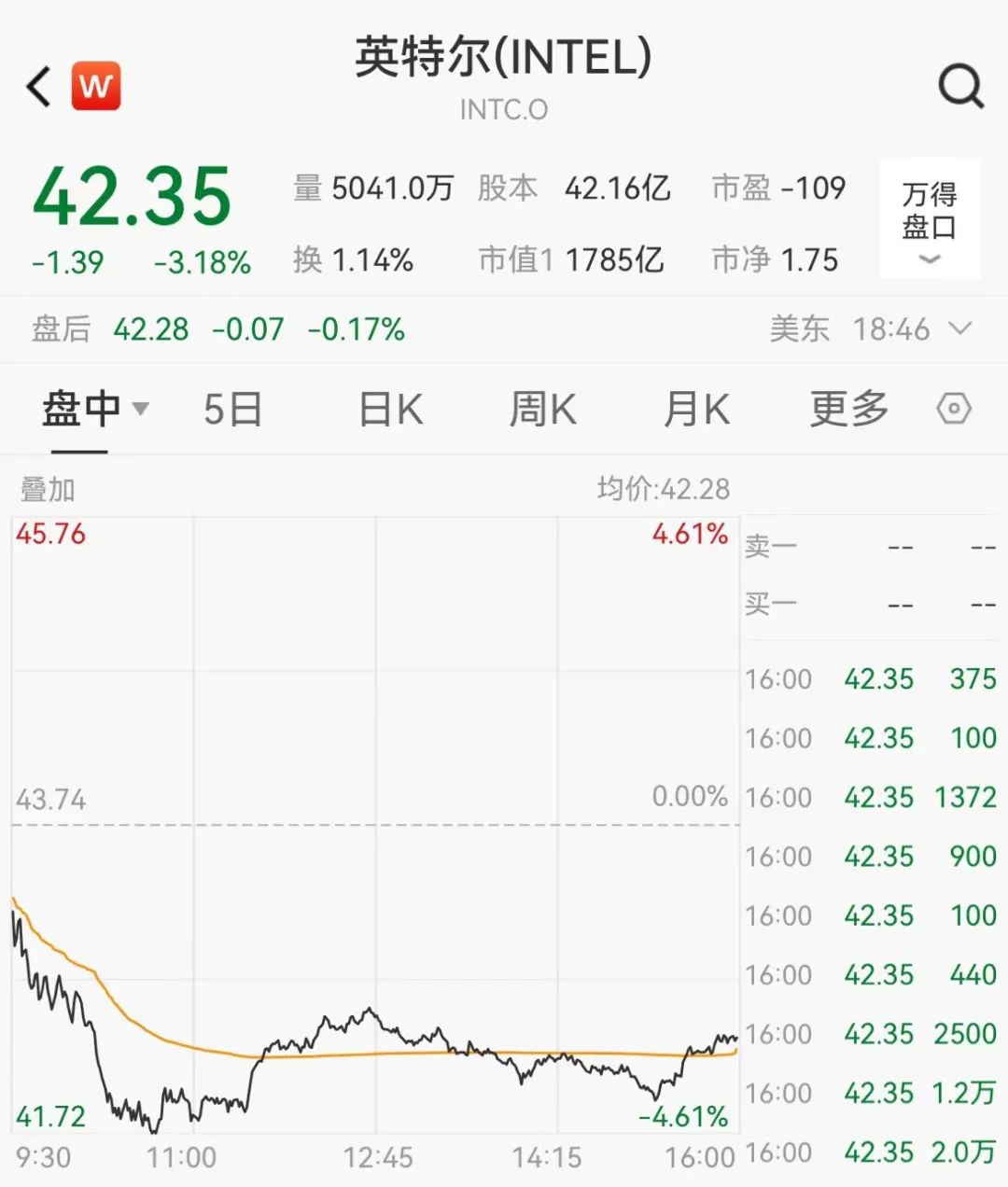Open chart settings hexagon icon

(x=954, y=409)
